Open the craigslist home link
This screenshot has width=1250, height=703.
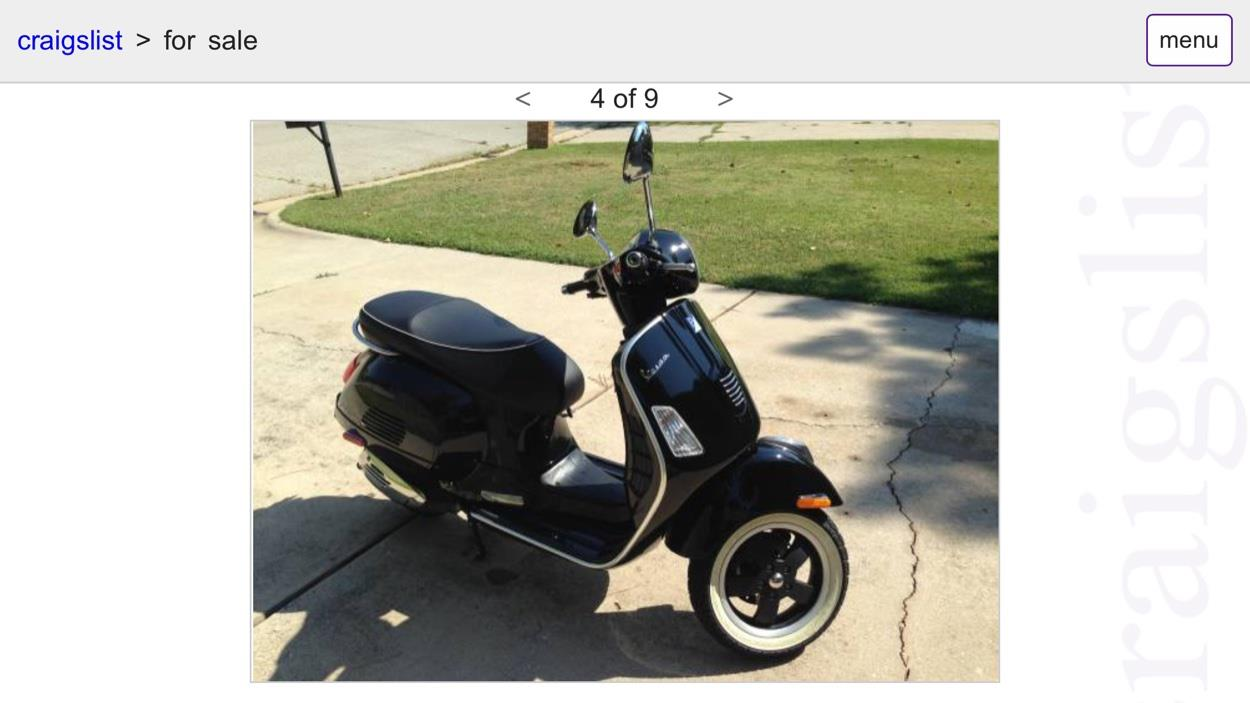69,41
